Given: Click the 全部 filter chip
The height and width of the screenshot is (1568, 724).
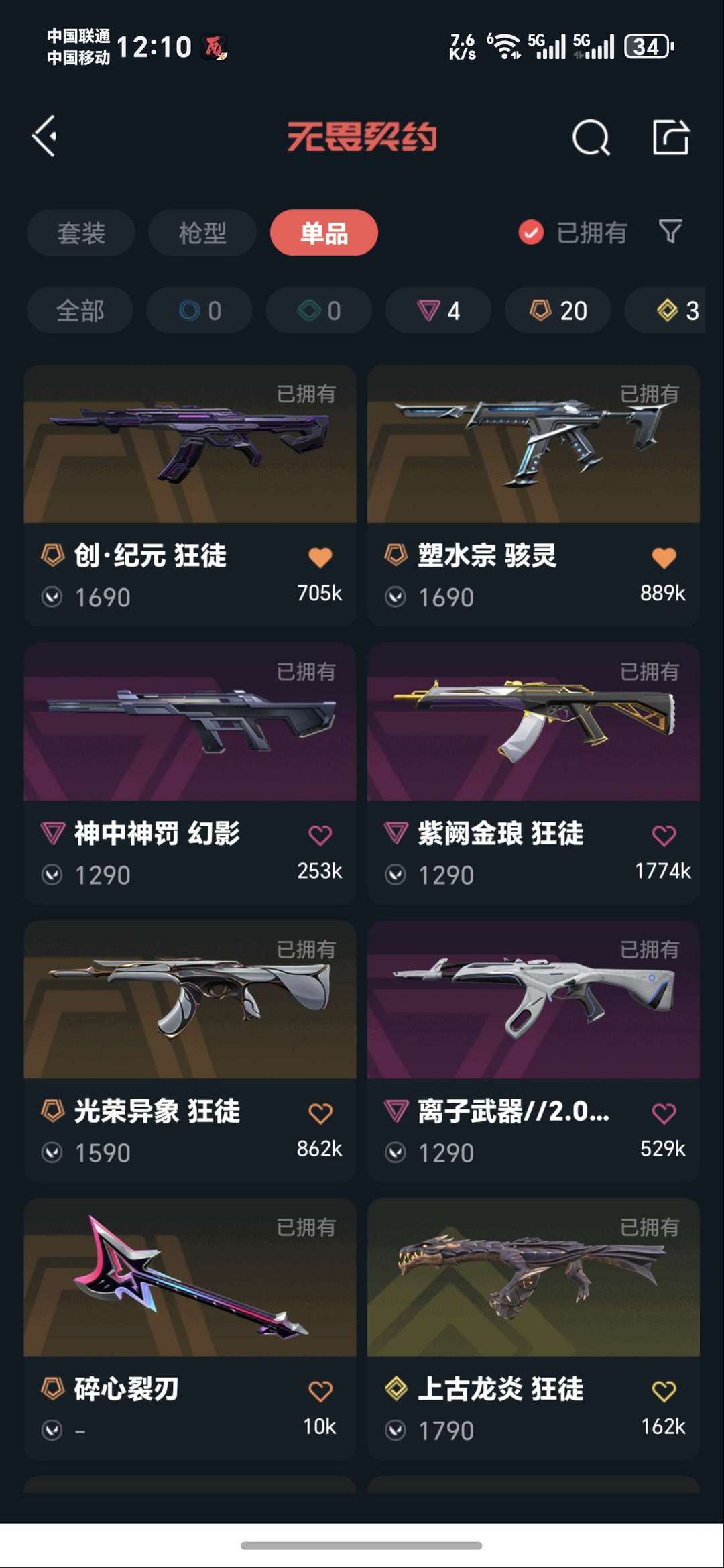Looking at the screenshot, I should (80, 310).
